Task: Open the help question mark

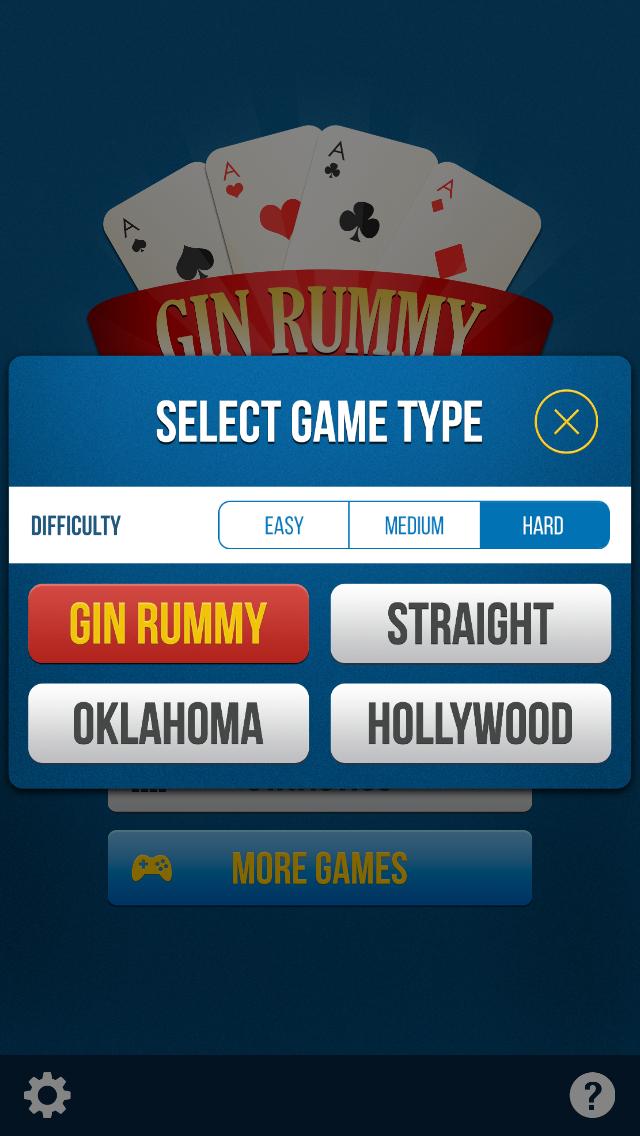Action: click(592, 1095)
